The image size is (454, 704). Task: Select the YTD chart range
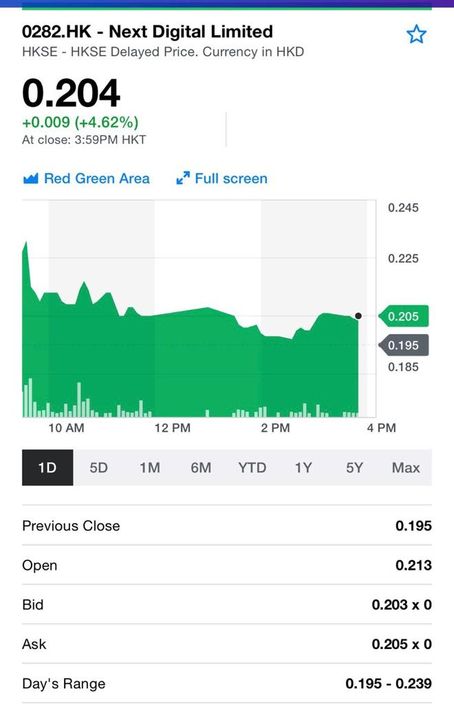click(x=252, y=467)
